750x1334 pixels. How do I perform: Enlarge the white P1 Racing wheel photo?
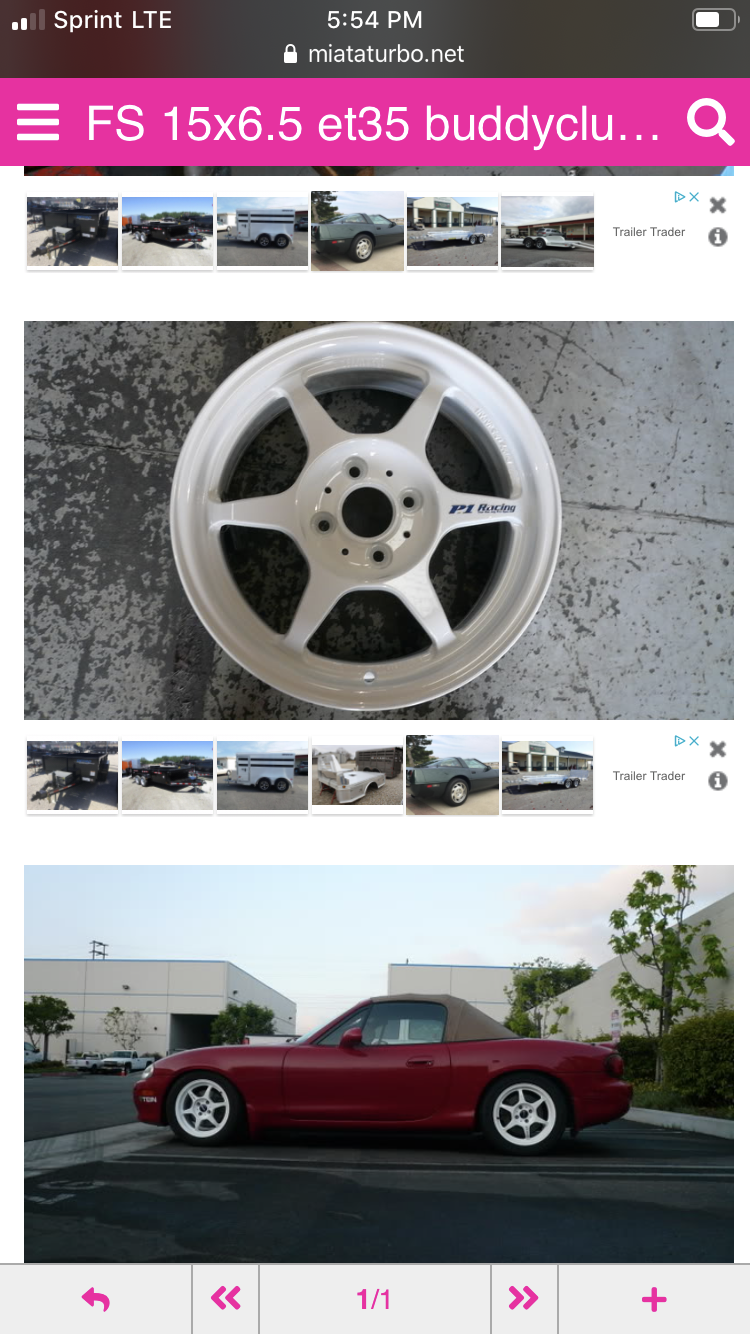[x=378, y=520]
